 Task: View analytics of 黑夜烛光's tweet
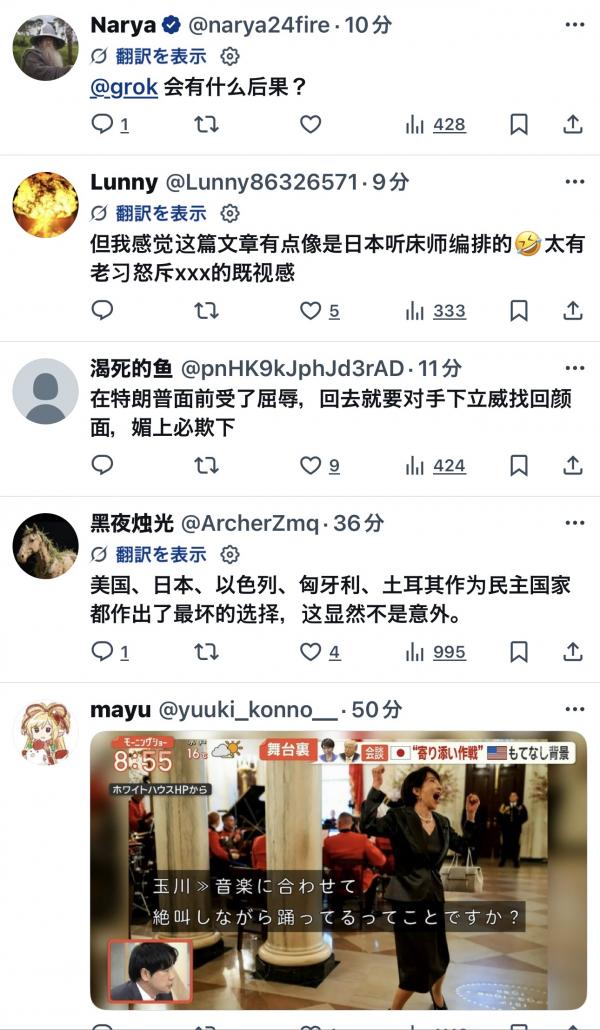[436, 652]
